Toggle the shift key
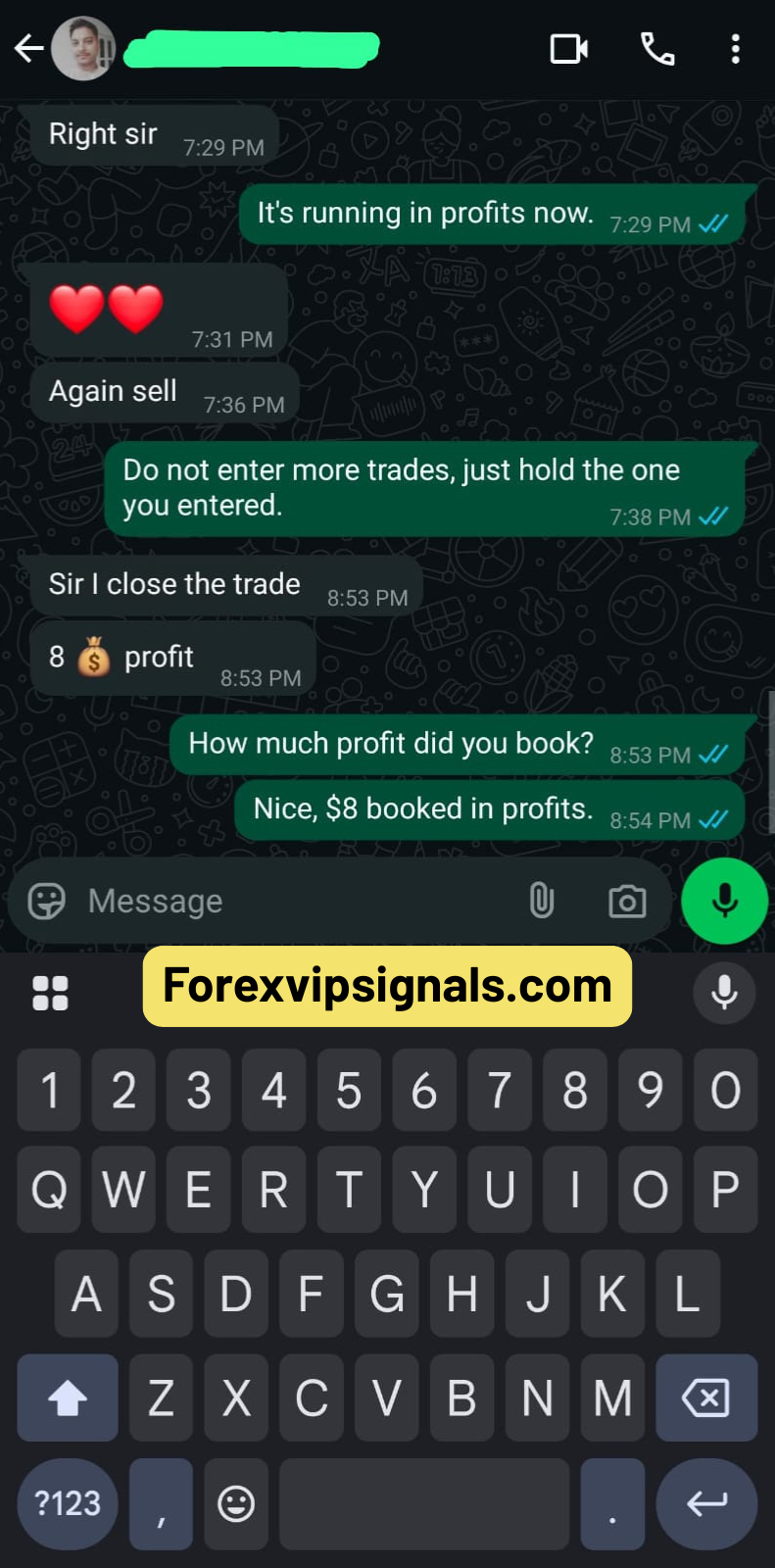The width and height of the screenshot is (775, 1568). click(x=68, y=1397)
